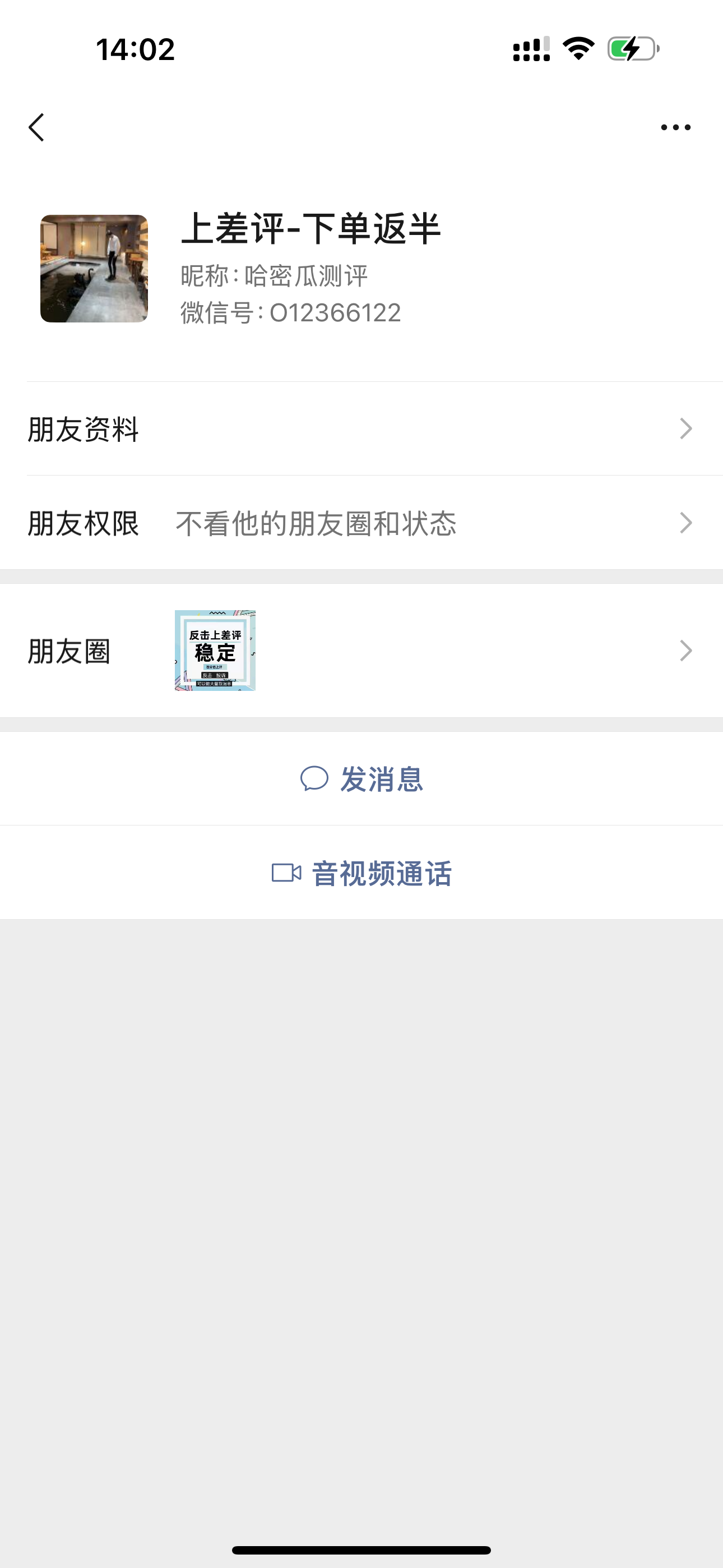Click the chat bubble icon beside 发消息
723x1568 pixels.
tap(314, 780)
